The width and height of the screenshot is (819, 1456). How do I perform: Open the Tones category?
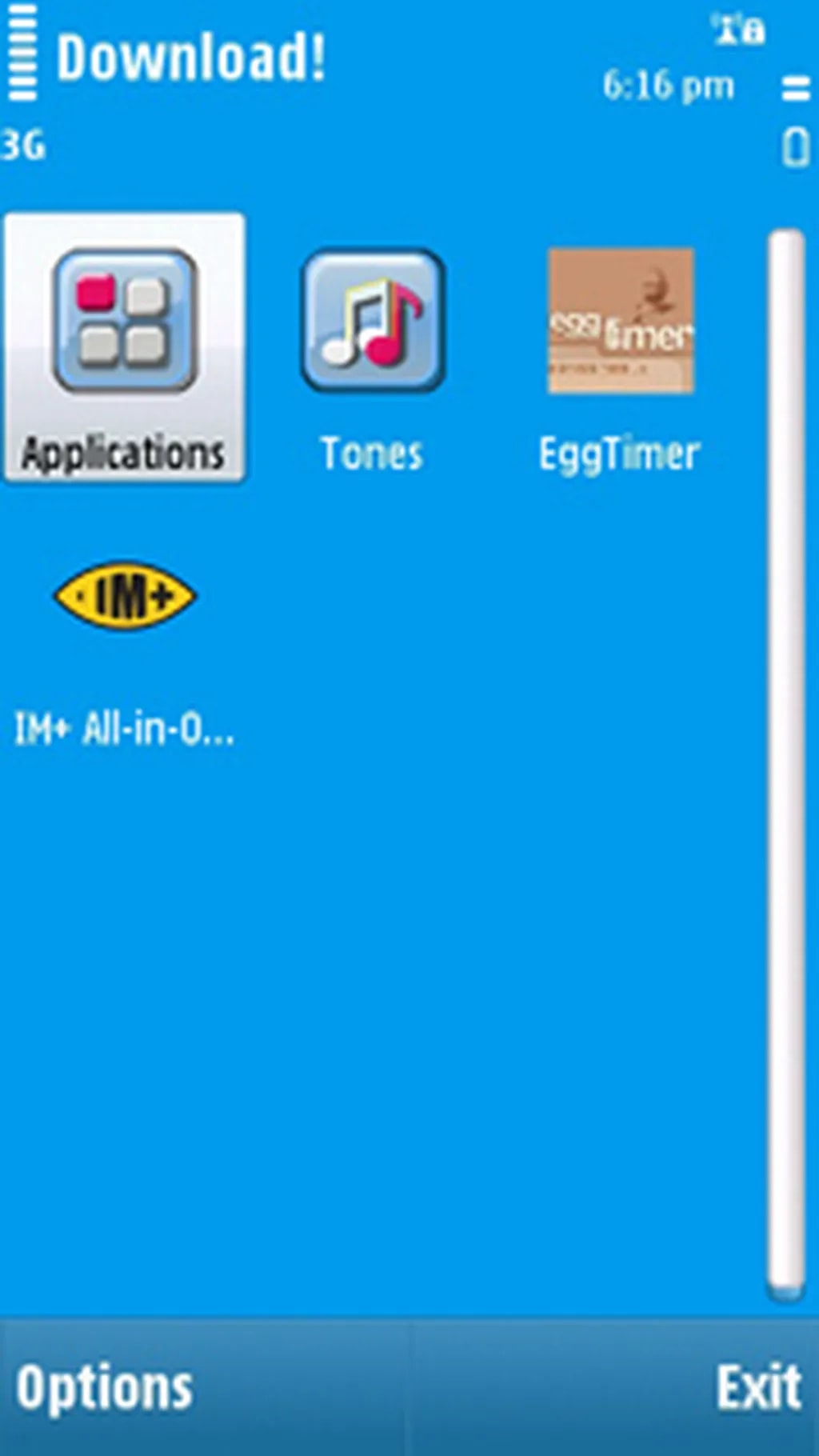click(372, 352)
